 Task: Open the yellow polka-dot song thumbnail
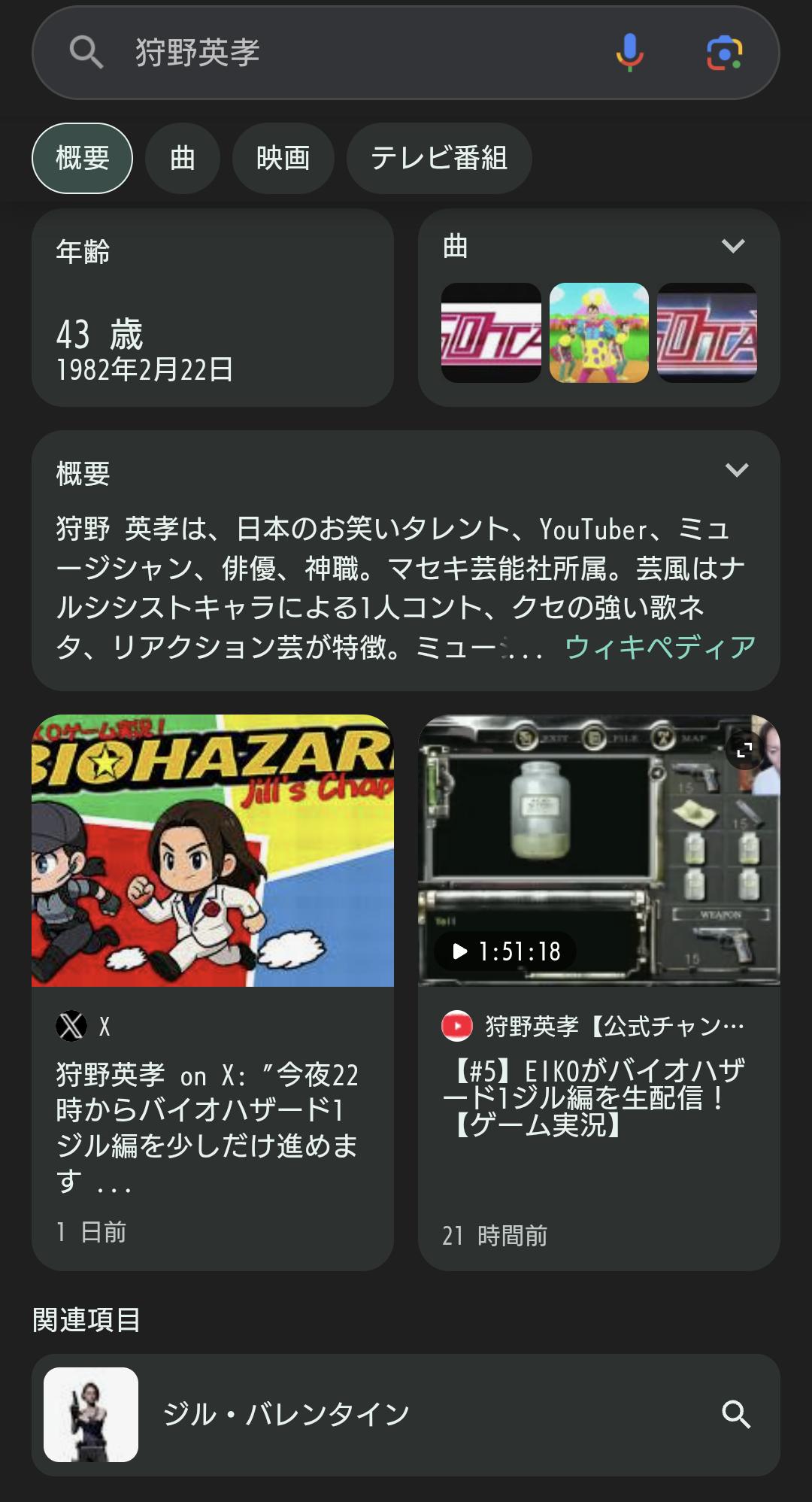(599, 332)
